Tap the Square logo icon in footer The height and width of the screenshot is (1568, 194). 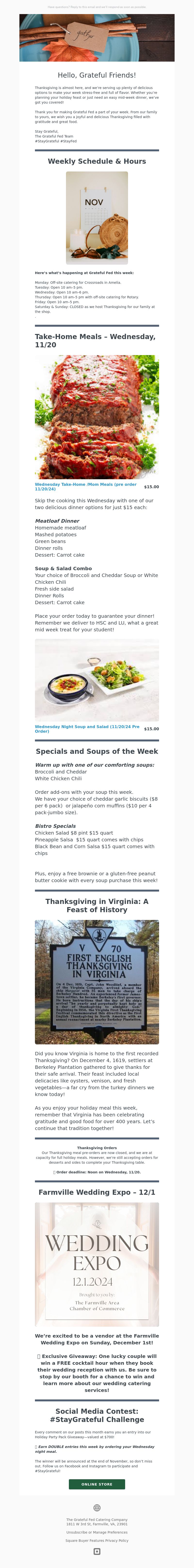[x=97, y=1552]
